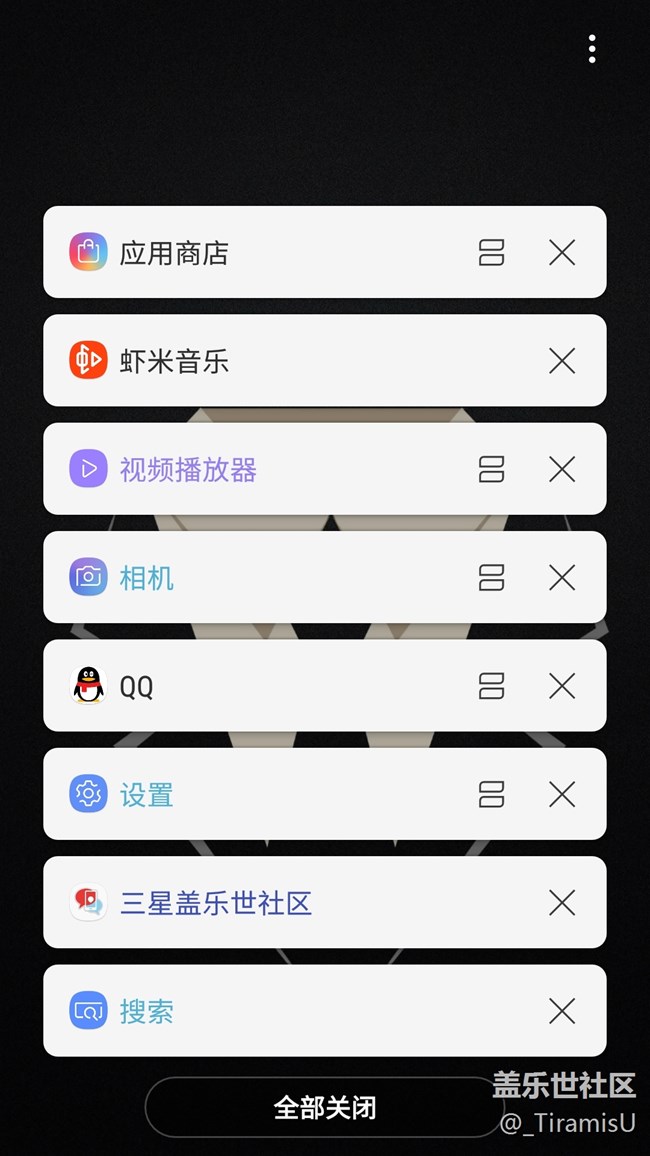Close the 相机 recent app
650x1156 pixels.
point(562,577)
